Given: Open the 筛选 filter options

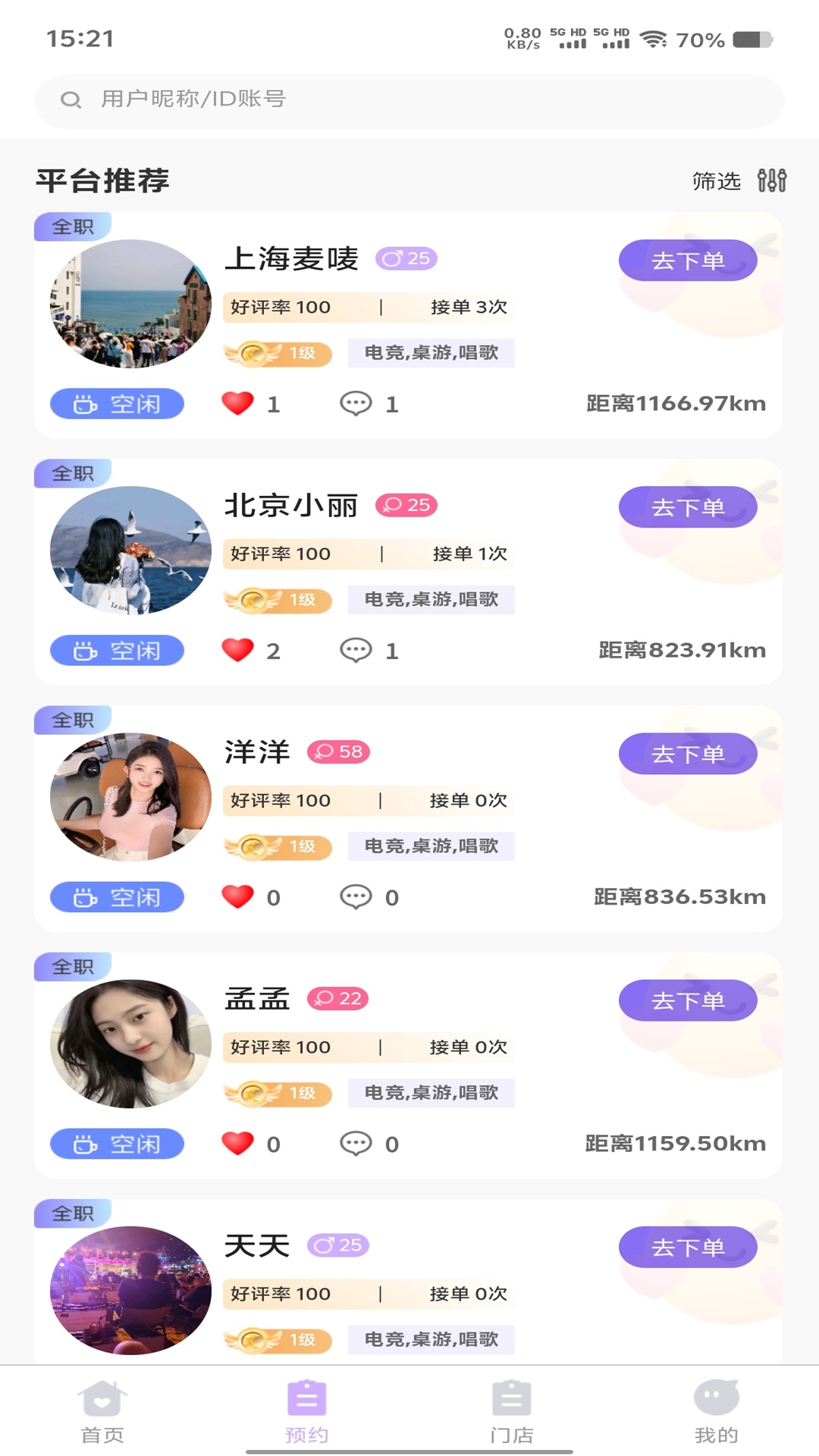Looking at the screenshot, I should point(715,180).
